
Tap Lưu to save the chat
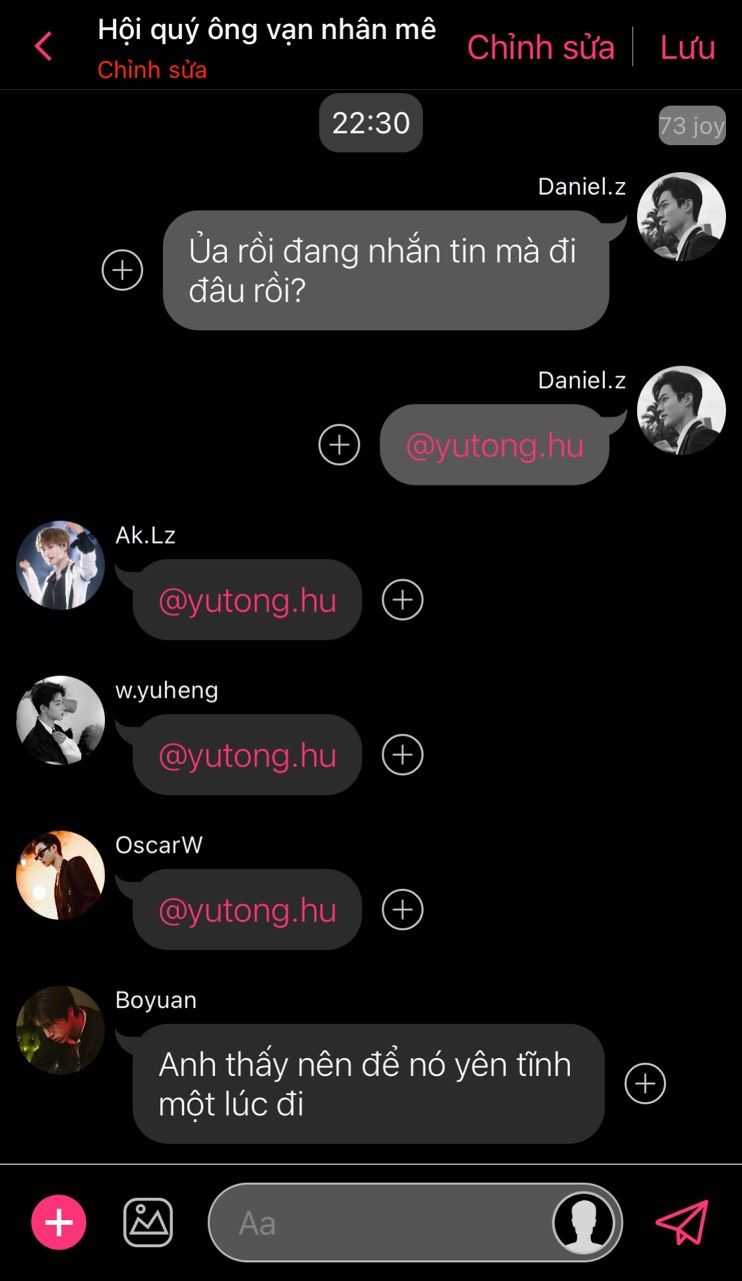tap(687, 47)
